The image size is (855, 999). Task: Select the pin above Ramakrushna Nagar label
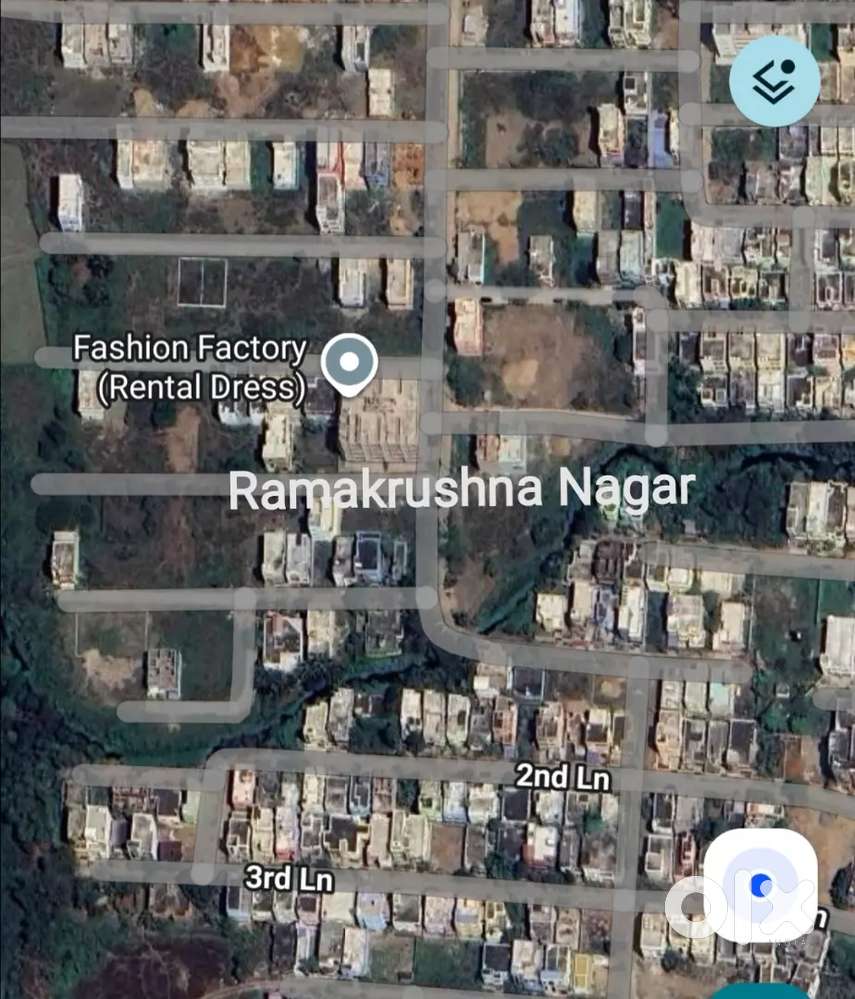[348, 362]
